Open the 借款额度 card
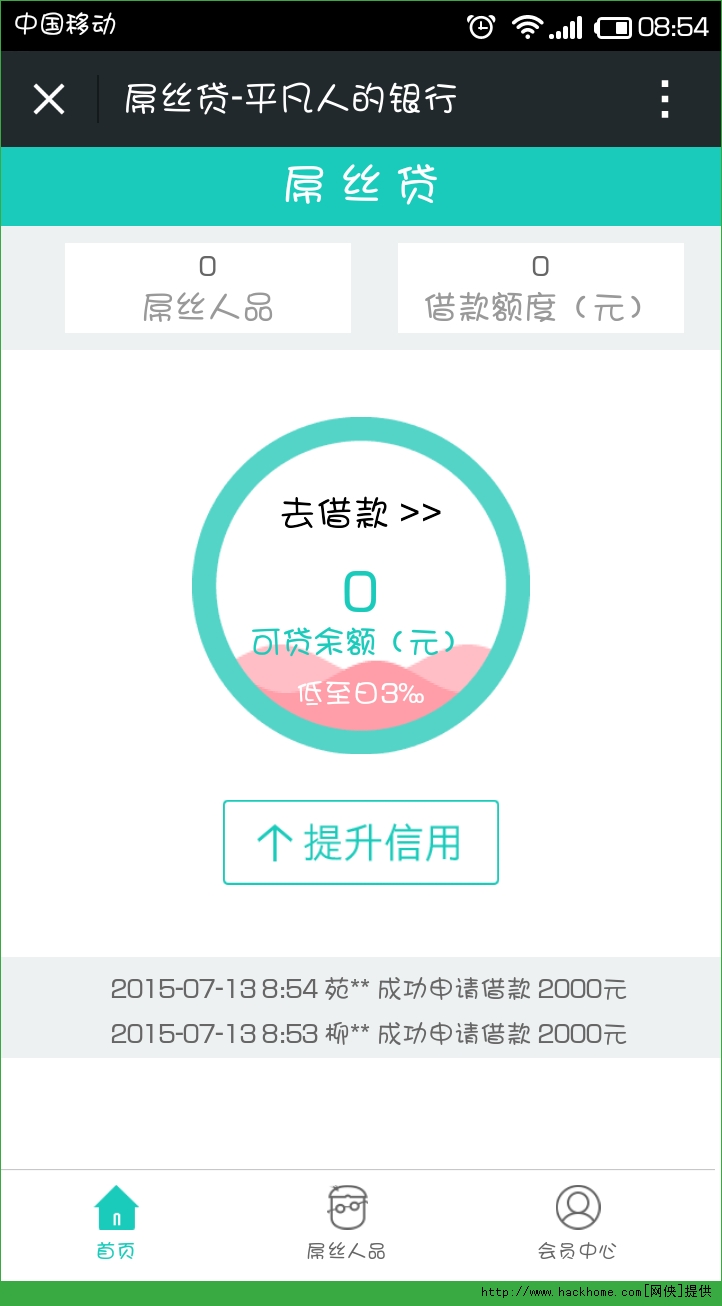The width and height of the screenshot is (722, 1306). tap(540, 288)
